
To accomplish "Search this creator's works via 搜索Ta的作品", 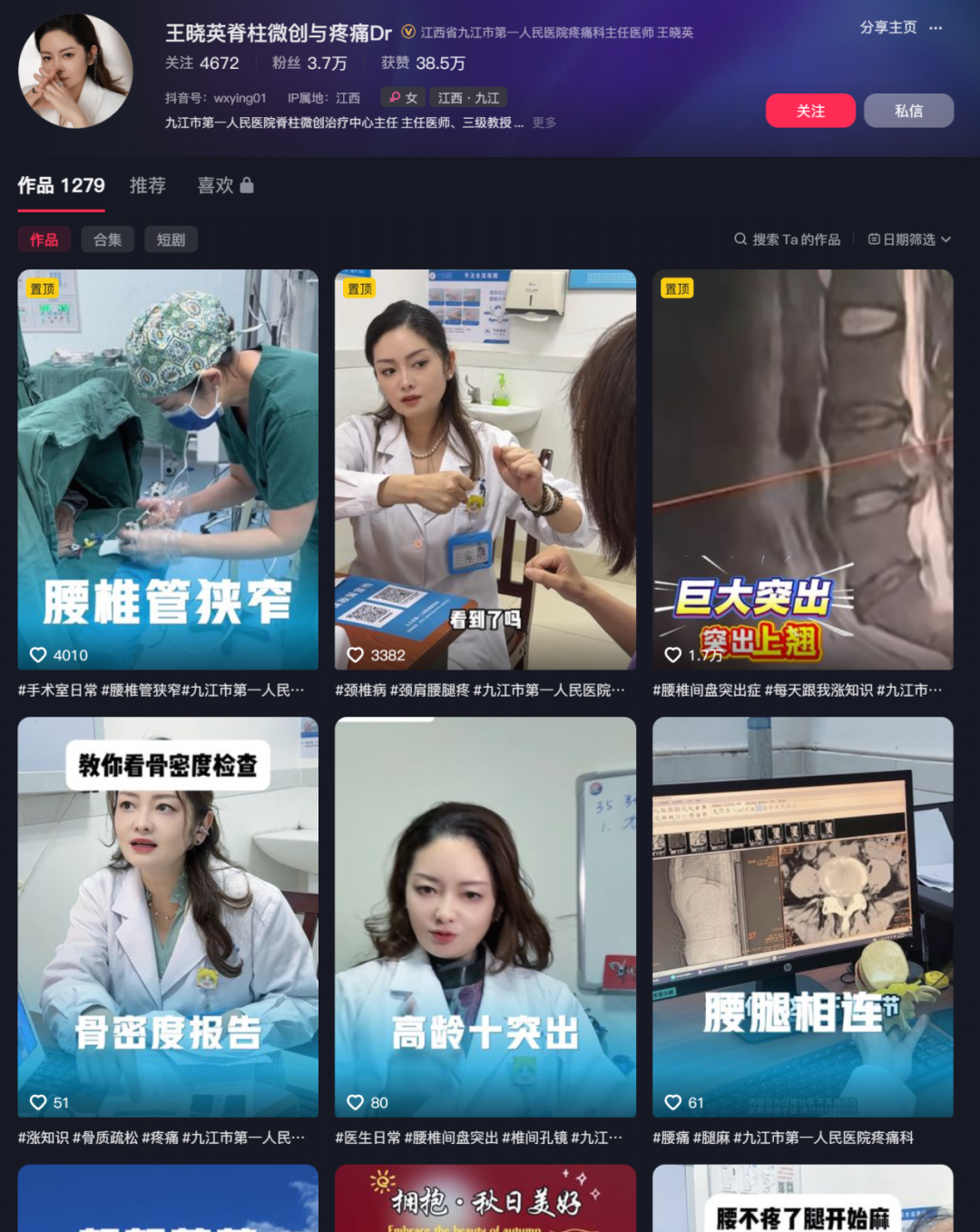I will (788, 240).
